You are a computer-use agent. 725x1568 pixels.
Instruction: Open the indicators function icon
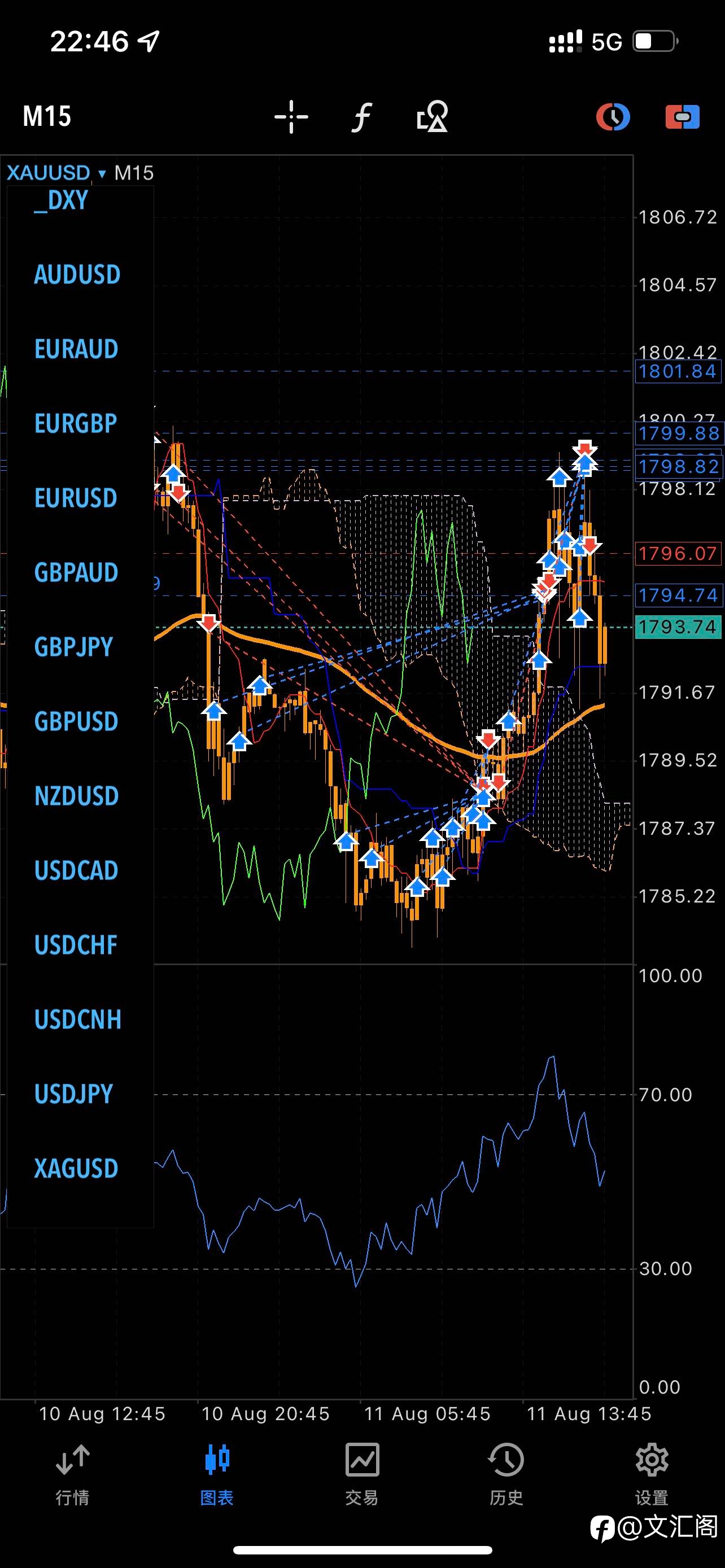tap(361, 116)
